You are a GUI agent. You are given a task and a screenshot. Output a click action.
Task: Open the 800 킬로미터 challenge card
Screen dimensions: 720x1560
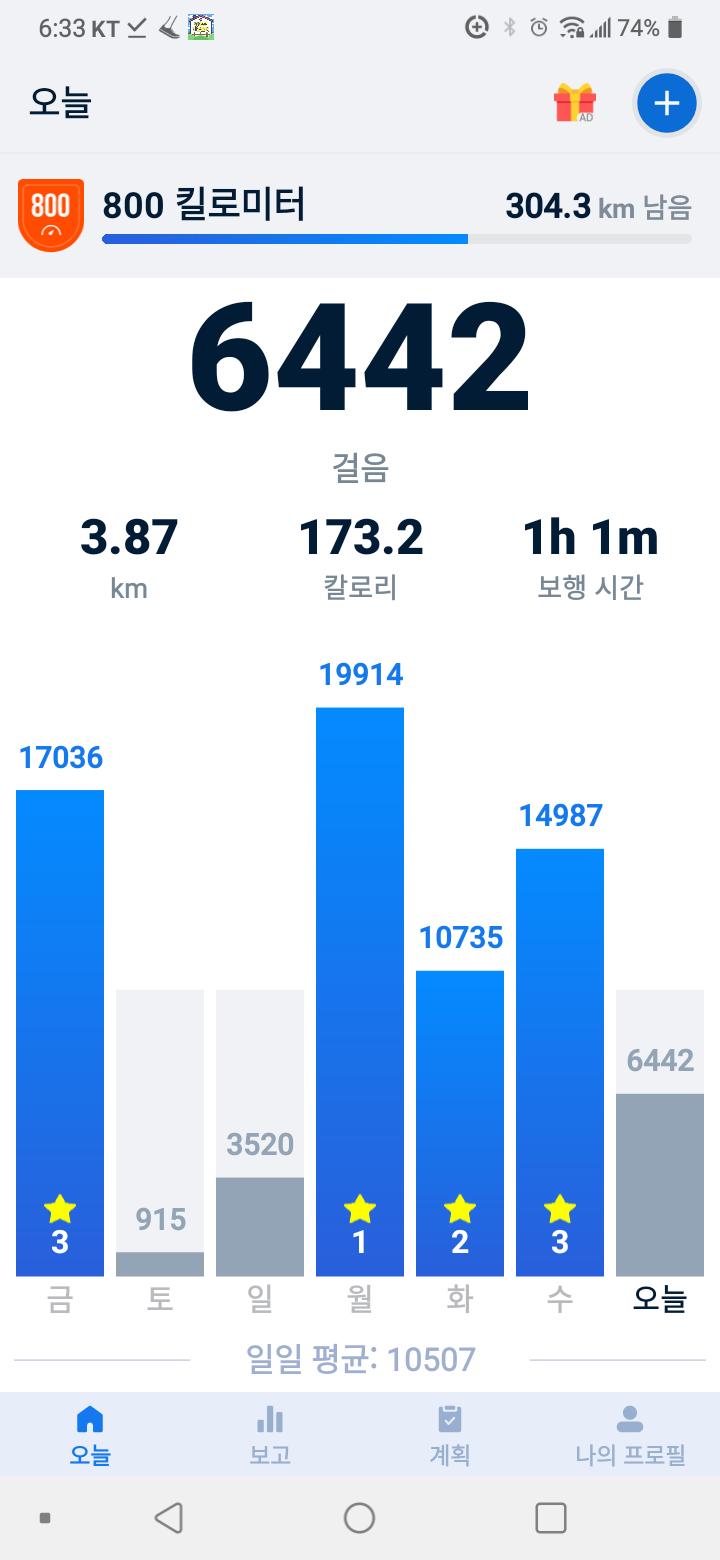[x=360, y=215]
